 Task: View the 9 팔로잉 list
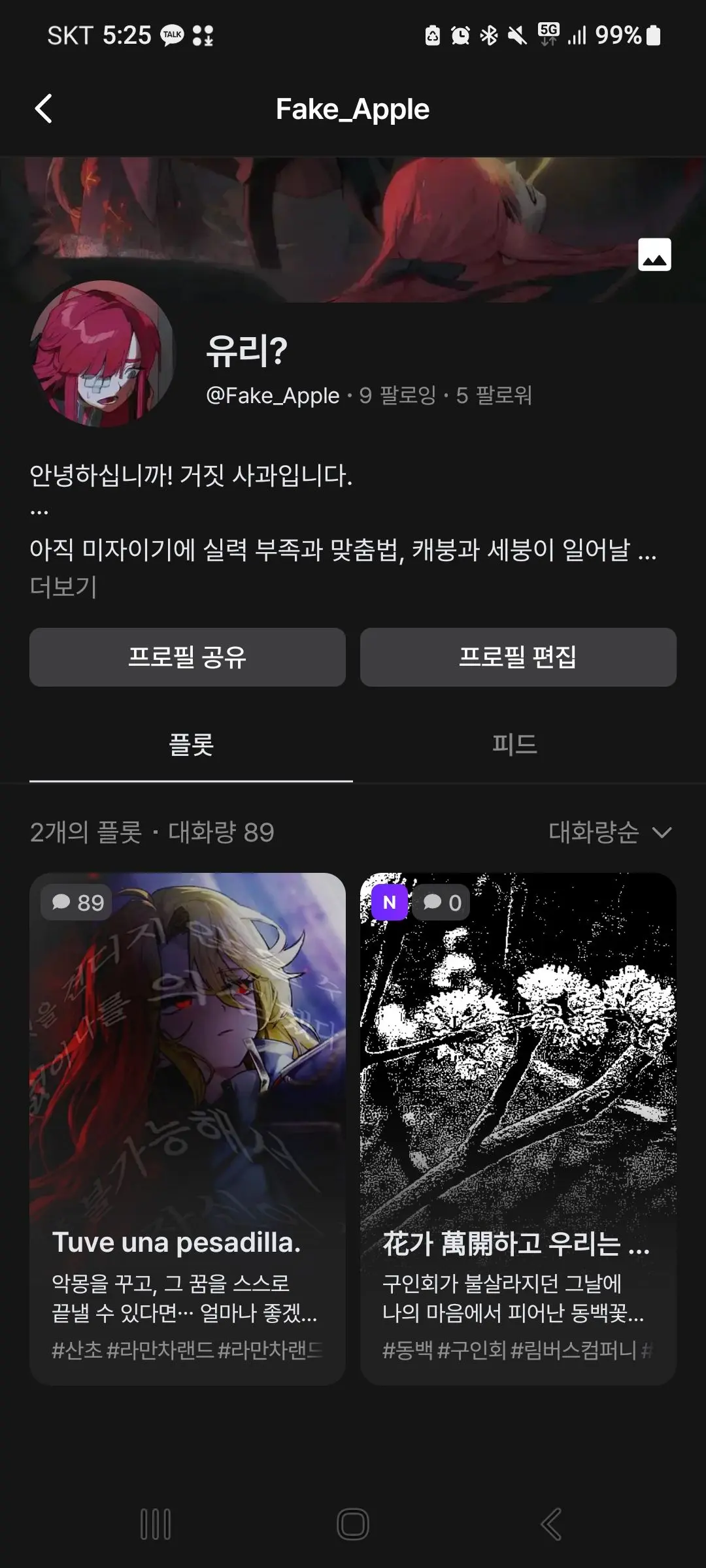[x=397, y=395]
